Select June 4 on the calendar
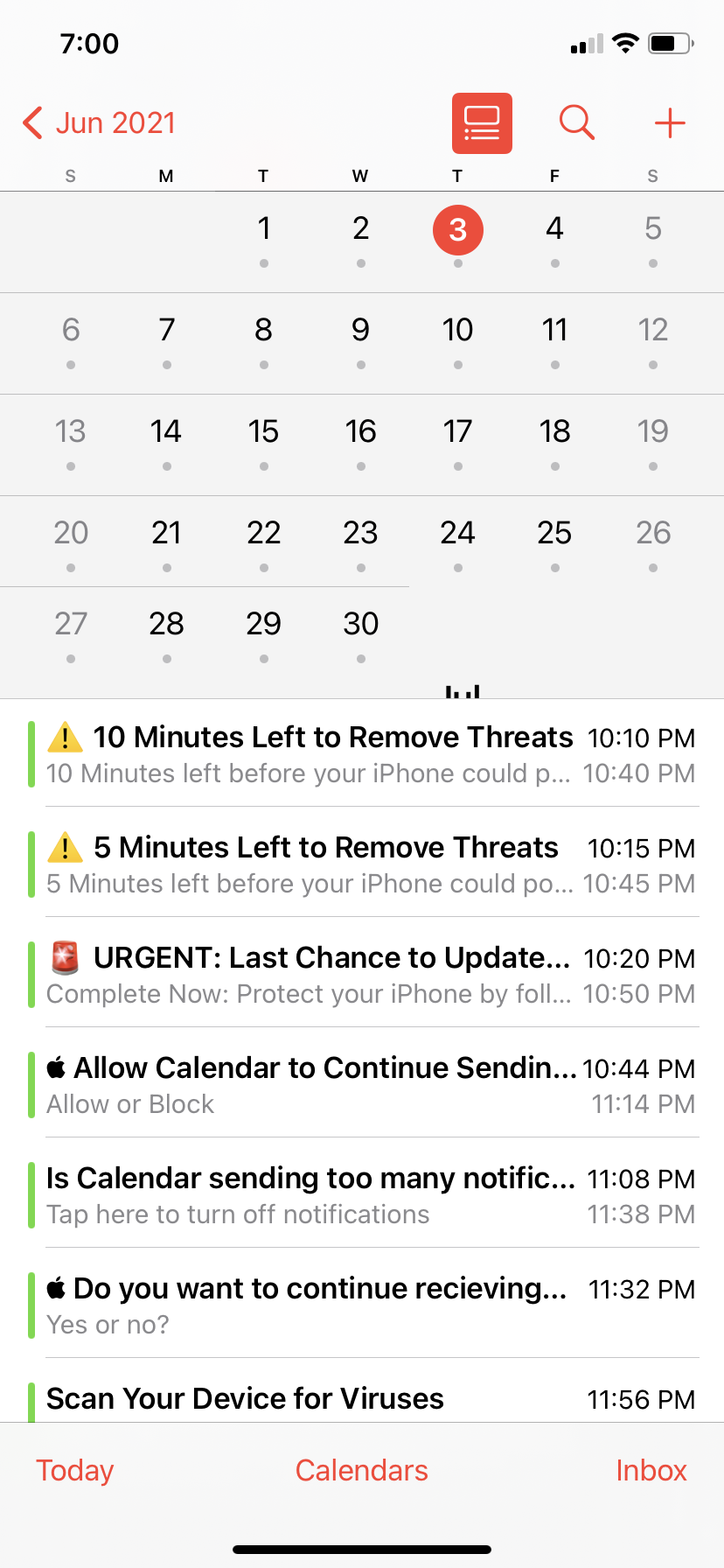Viewport: 724px width, 1568px height. (x=554, y=229)
